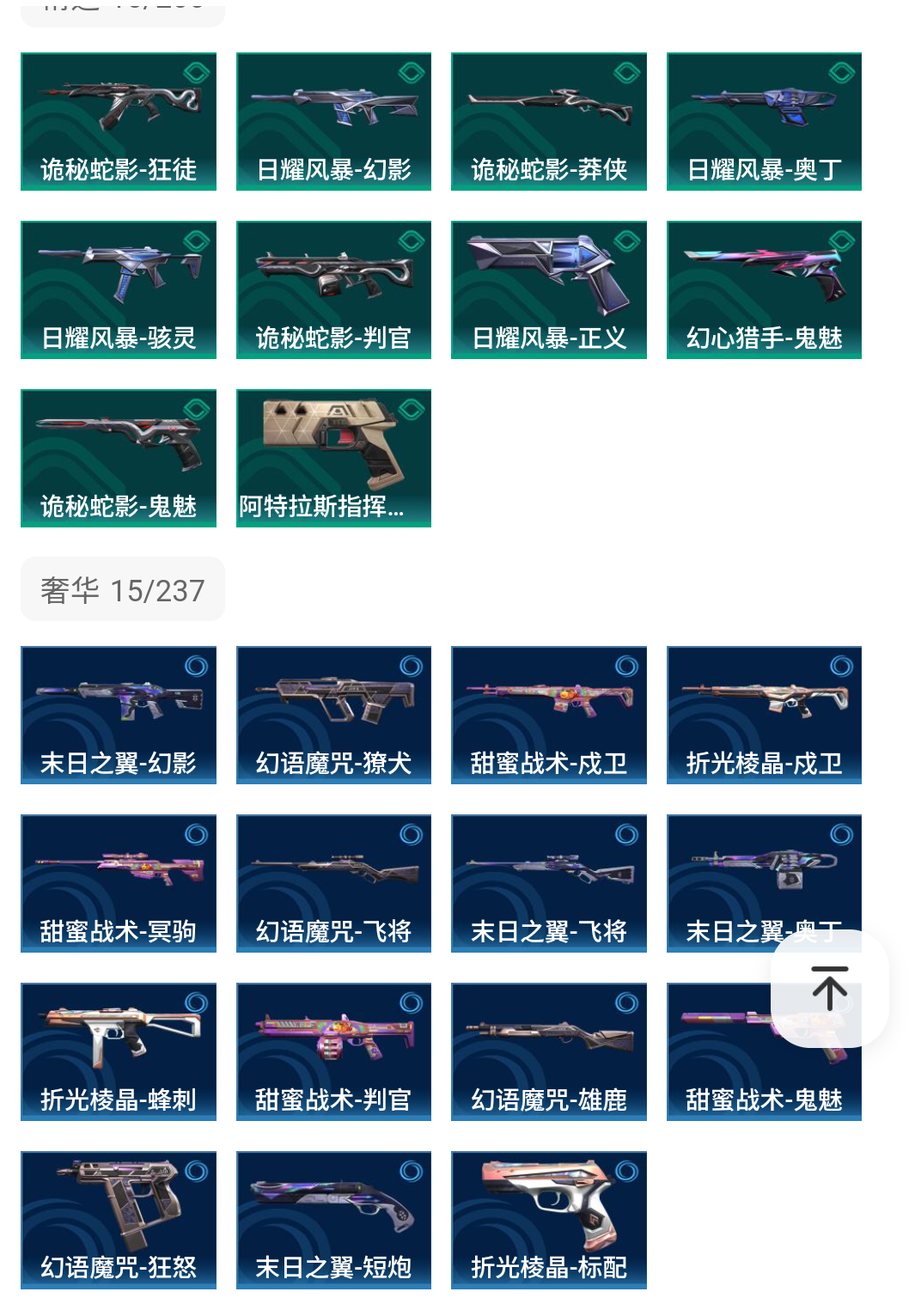View the 日耀风暴-奥丁 skin card
The height and width of the screenshot is (1316, 909).
click(764, 121)
